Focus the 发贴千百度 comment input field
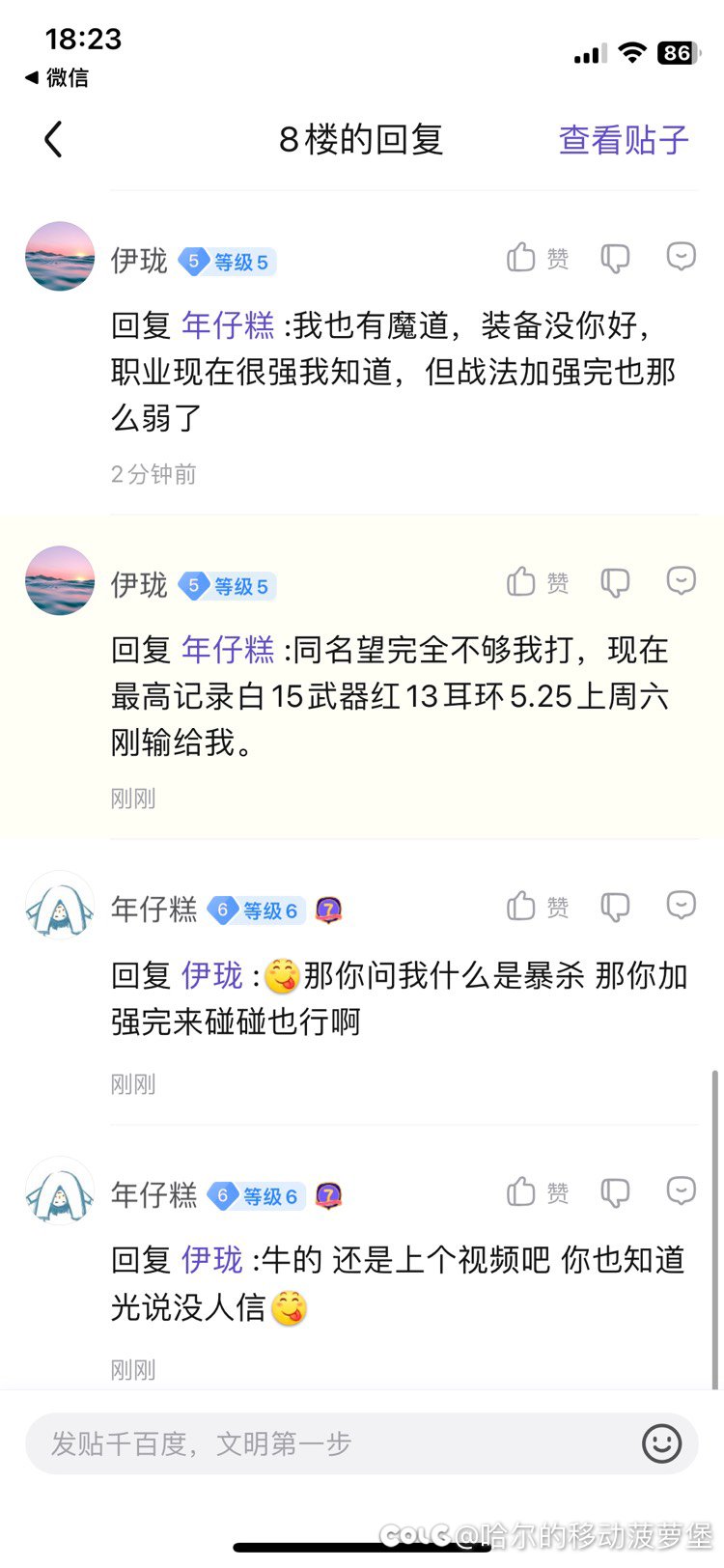 (362, 1443)
